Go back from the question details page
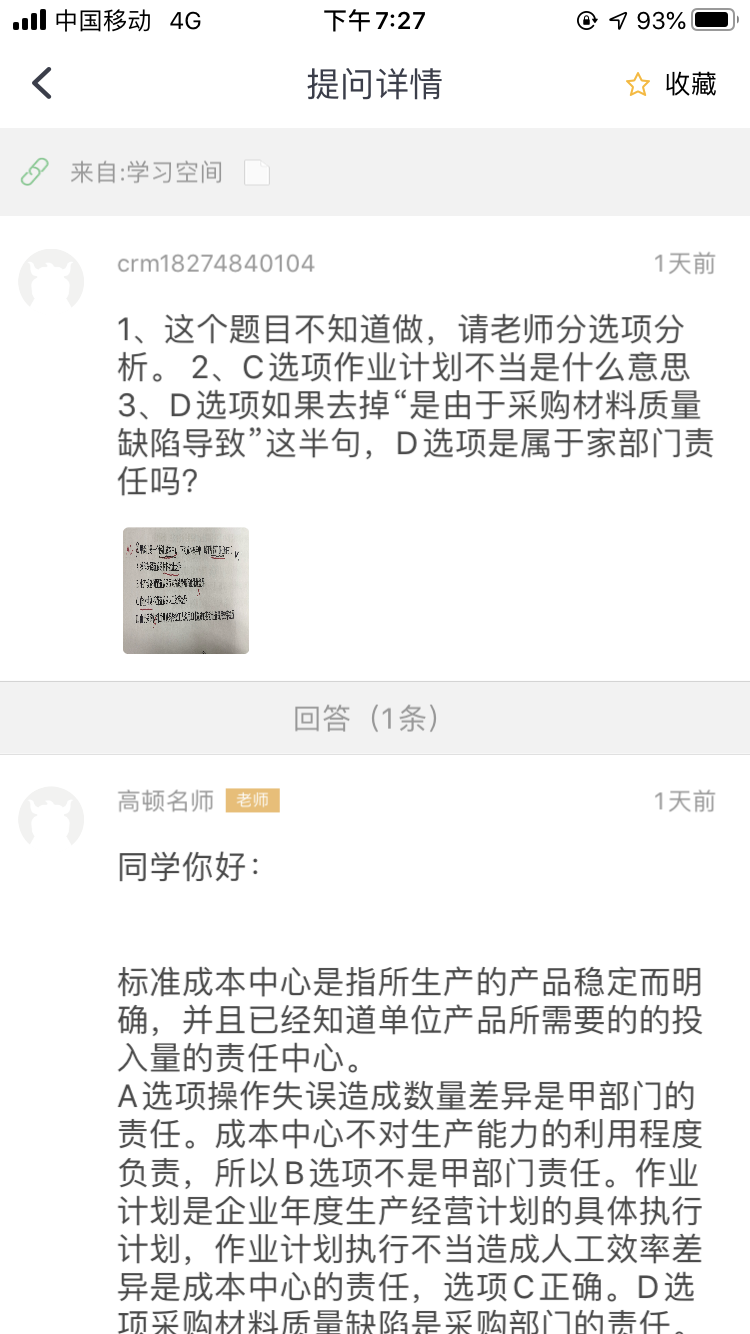750x1334 pixels. point(42,84)
